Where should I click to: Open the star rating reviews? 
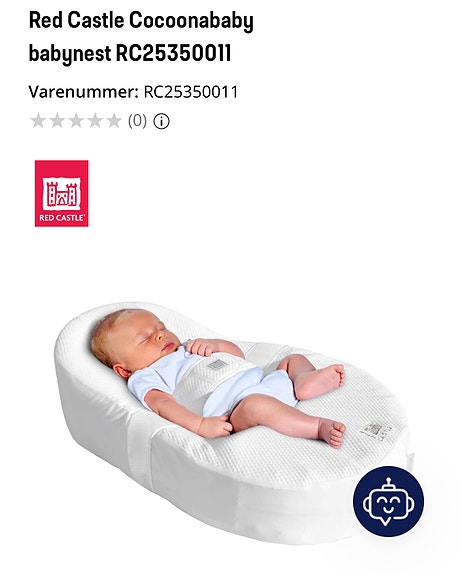click(x=88, y=121)
